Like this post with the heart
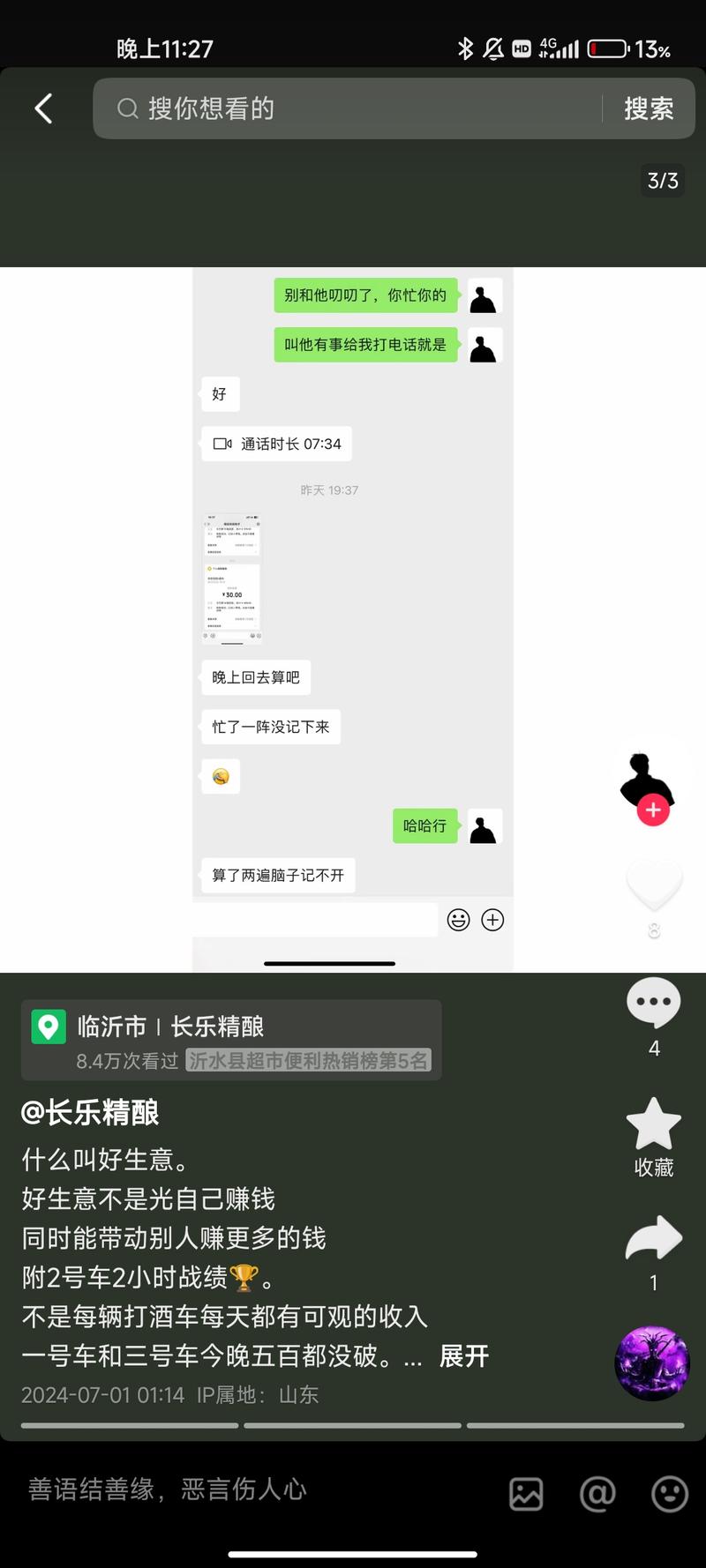706x1568 pixels. [x=654, y=885]
